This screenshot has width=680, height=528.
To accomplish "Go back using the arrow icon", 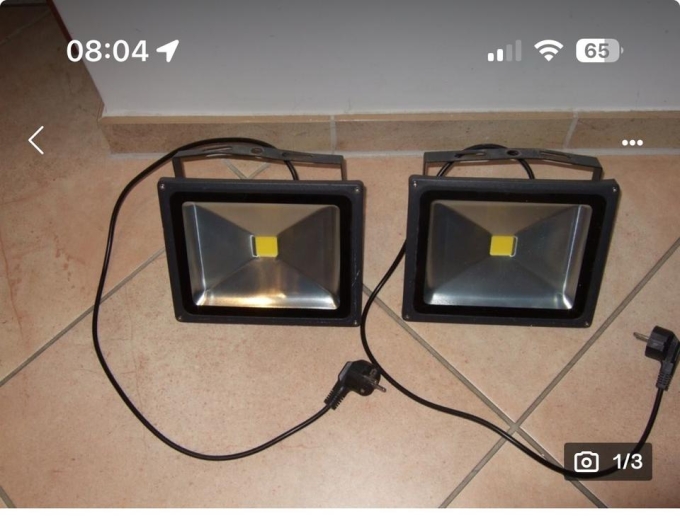I will click(x=37, y=140).
